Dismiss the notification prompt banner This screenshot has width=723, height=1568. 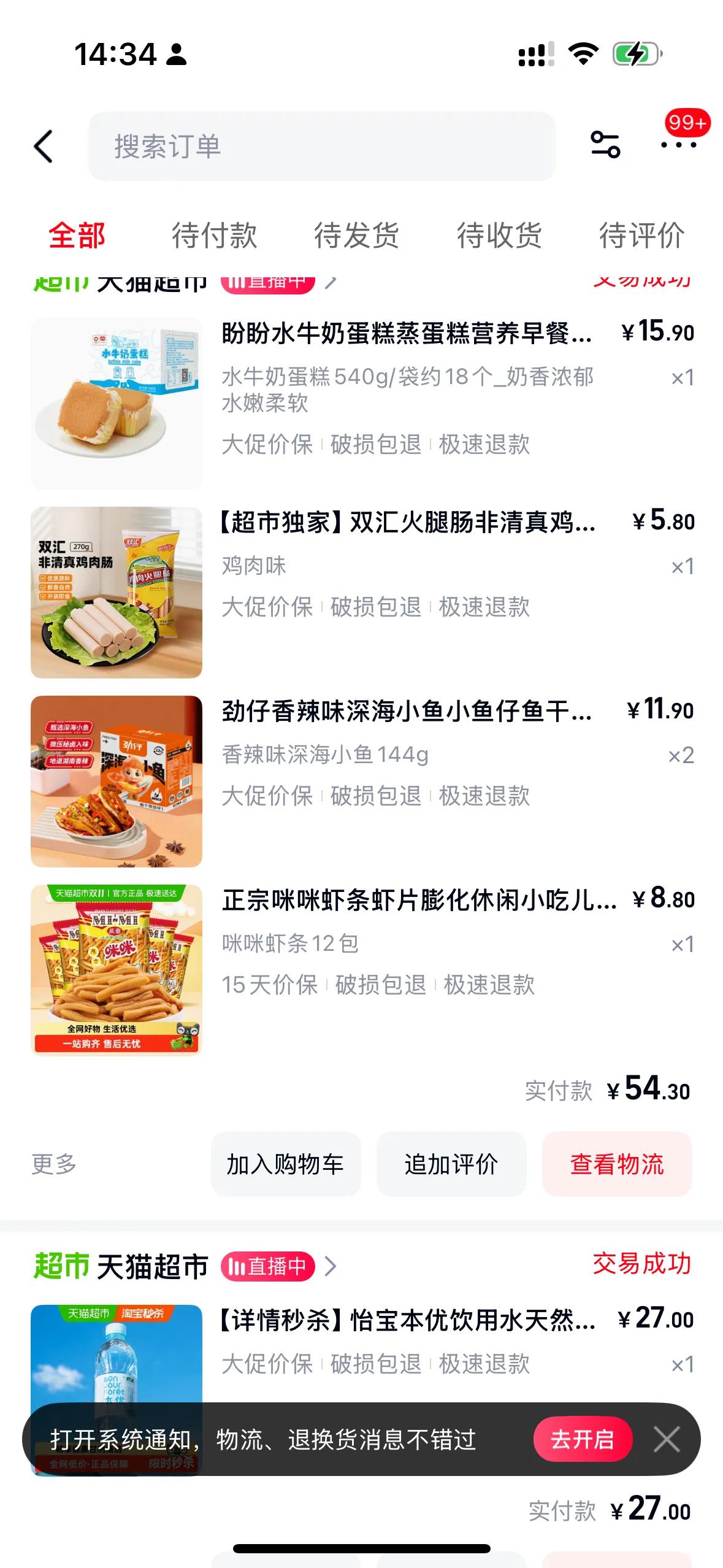[x=667, y=1439]
